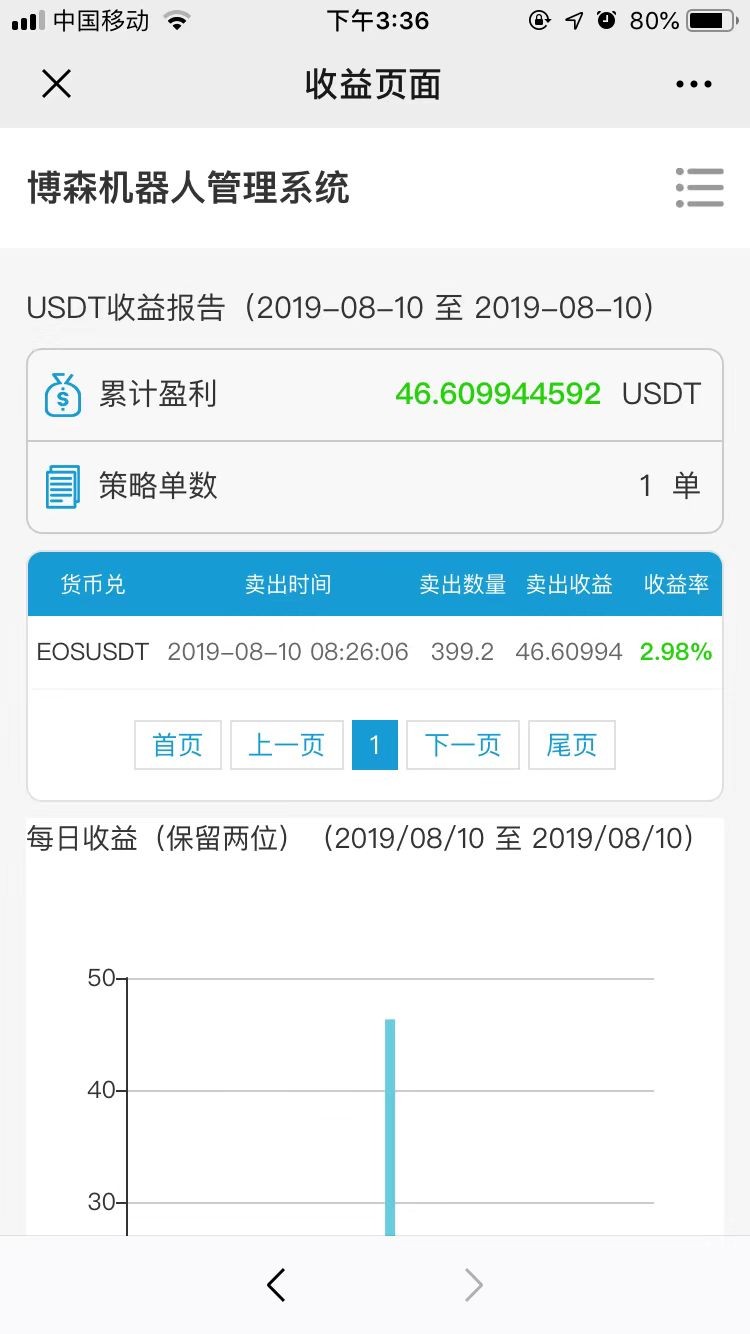Navigate back with the bottom left arrow
750x1334 pixels.
coord(276,1285)
